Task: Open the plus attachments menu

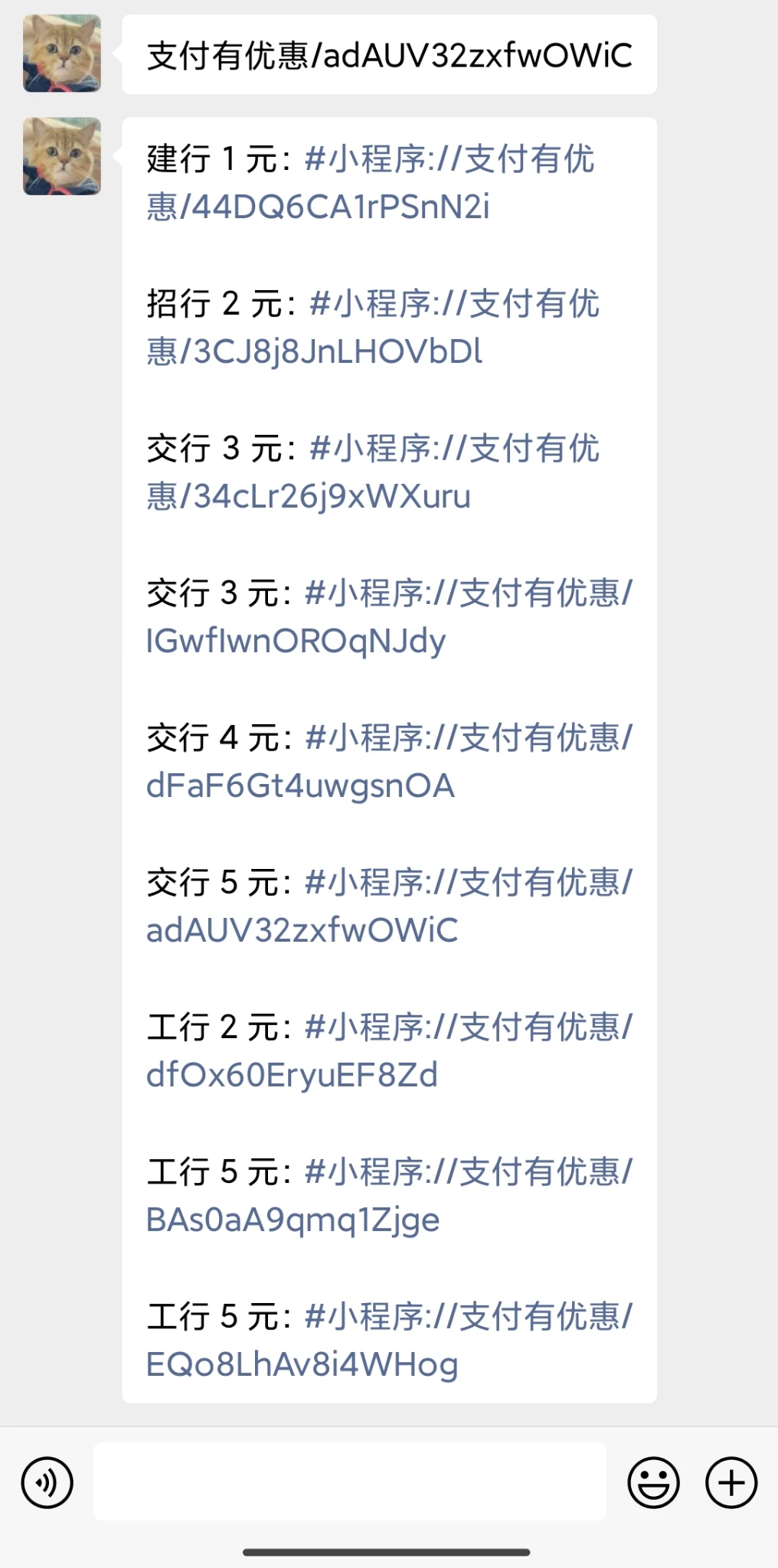Action: click(x=731, y=1483)
